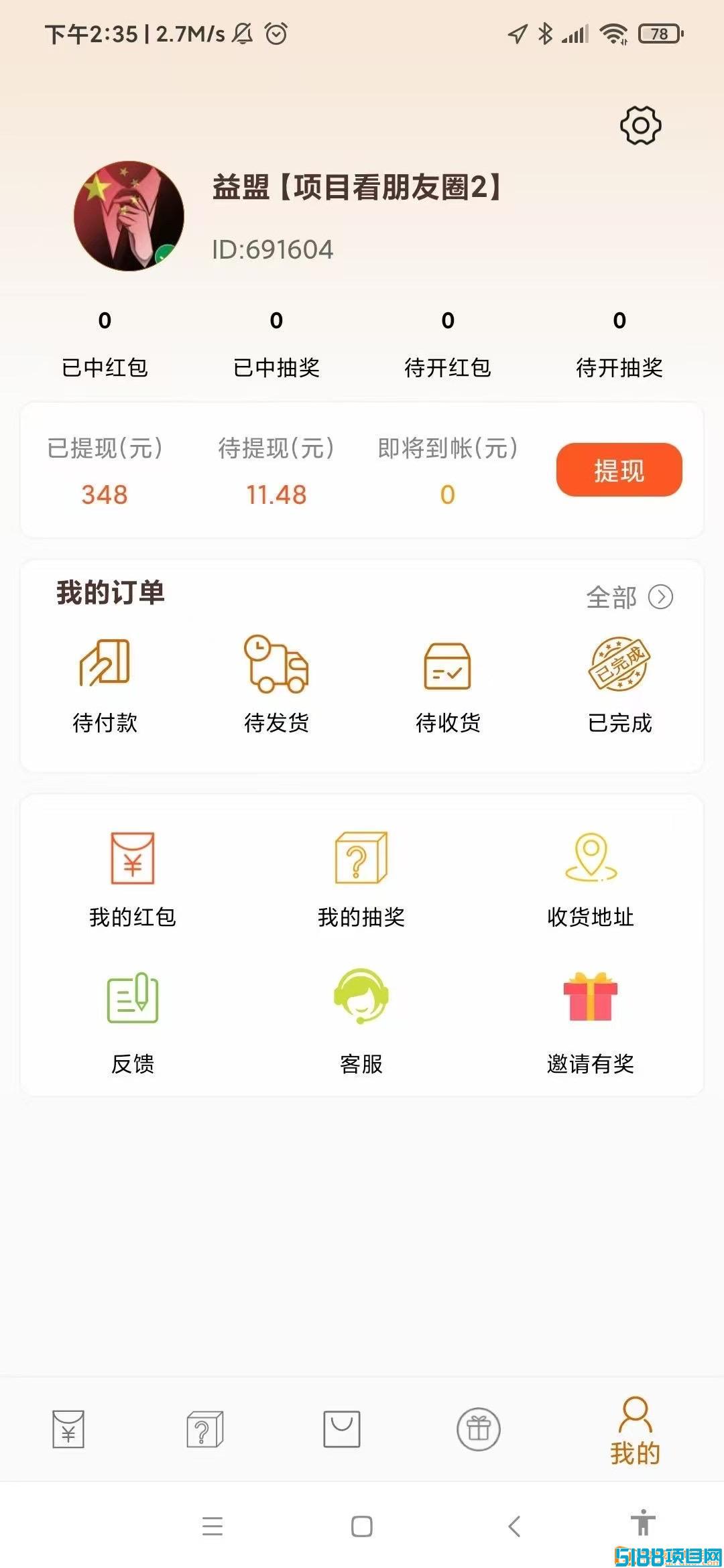Open 收货地址 shipping address

tap(591, 878)
